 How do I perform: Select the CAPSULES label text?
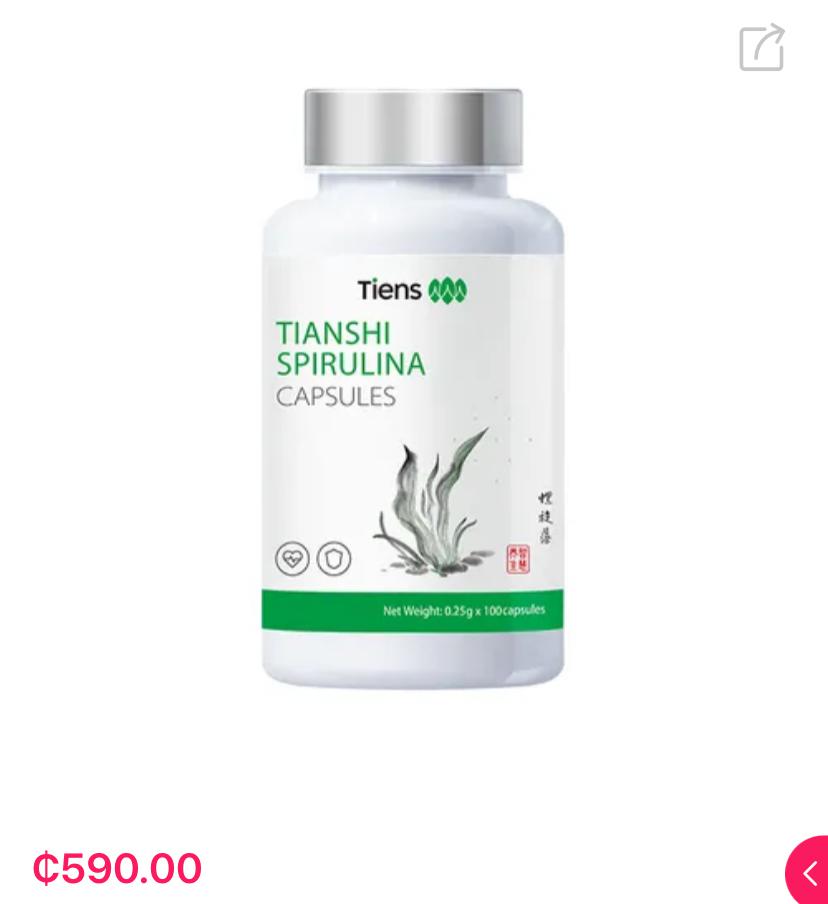[x=335, y=396]
